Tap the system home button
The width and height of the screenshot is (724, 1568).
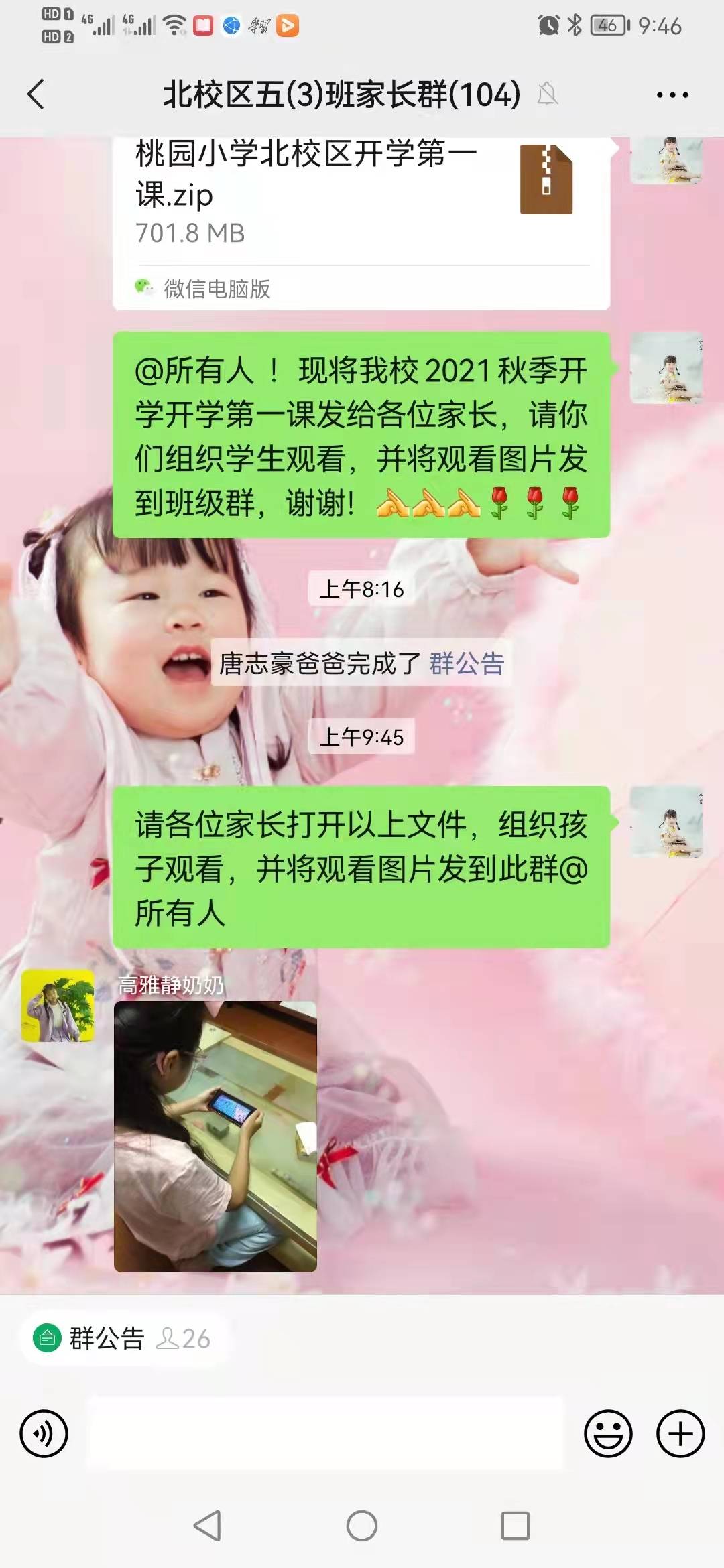point(362,1526)
